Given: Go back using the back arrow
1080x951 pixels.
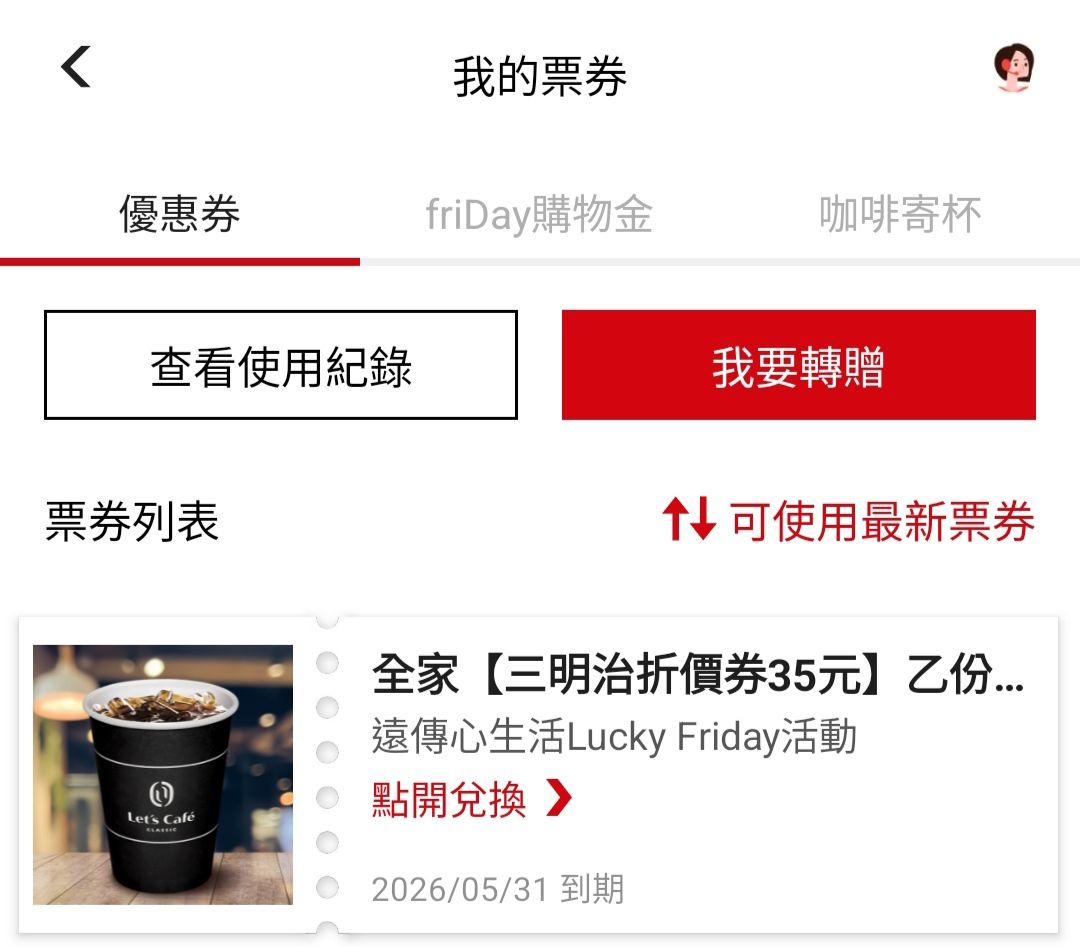Looking at the screenshot, I should click(x=76, y=68).
